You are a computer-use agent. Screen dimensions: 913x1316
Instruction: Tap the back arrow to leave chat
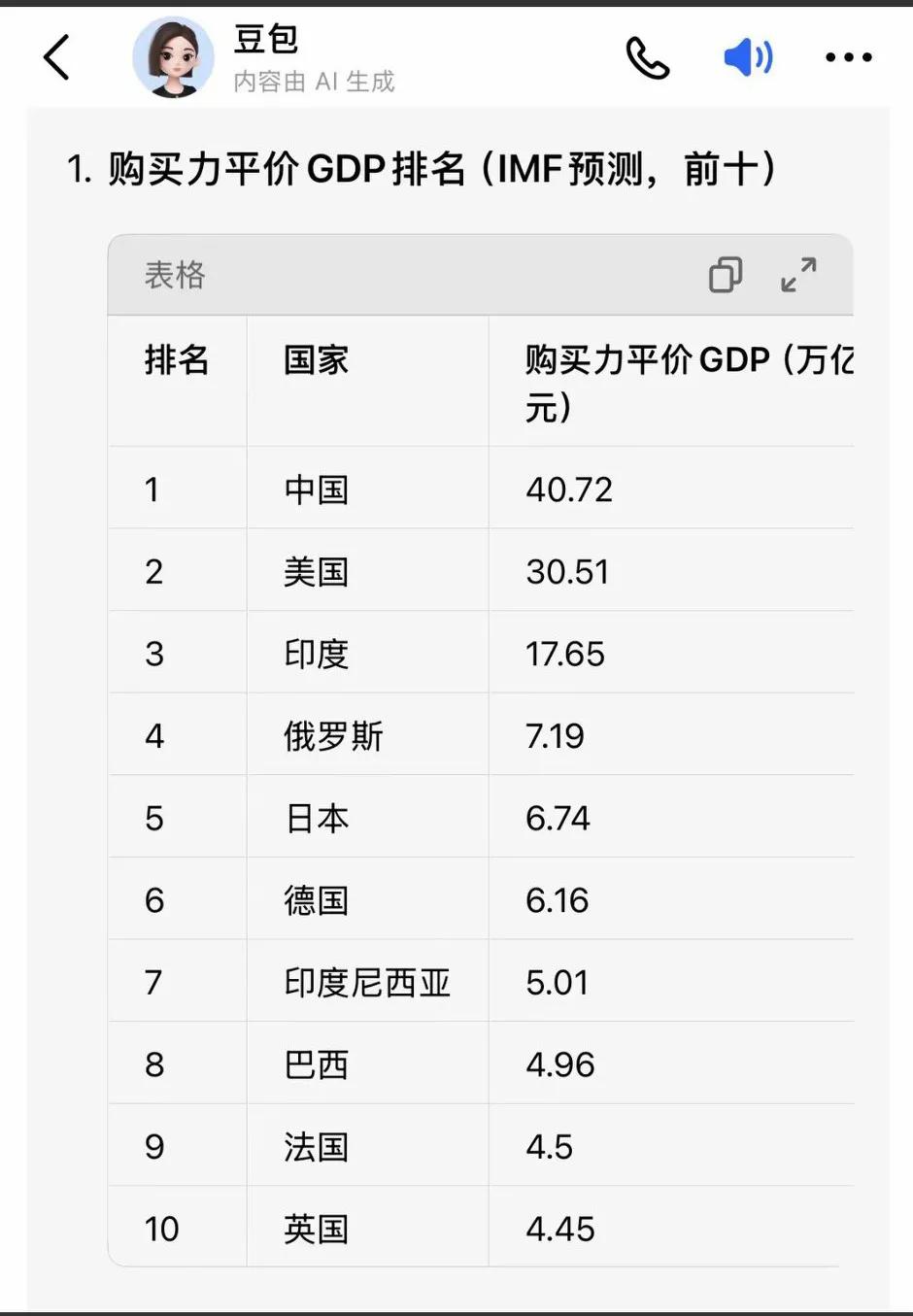(x=56, y=57)
